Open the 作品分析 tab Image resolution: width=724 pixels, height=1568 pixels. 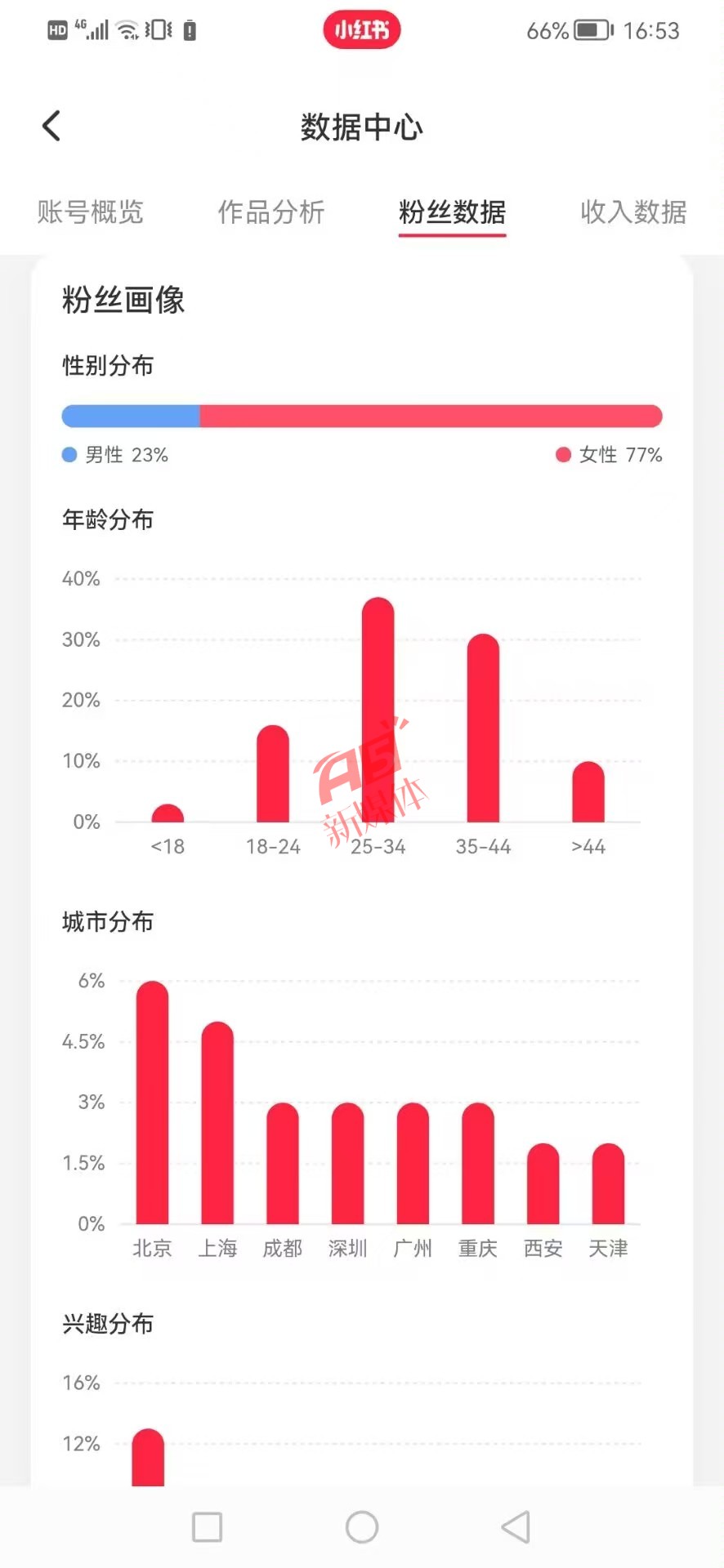[271, 212]
